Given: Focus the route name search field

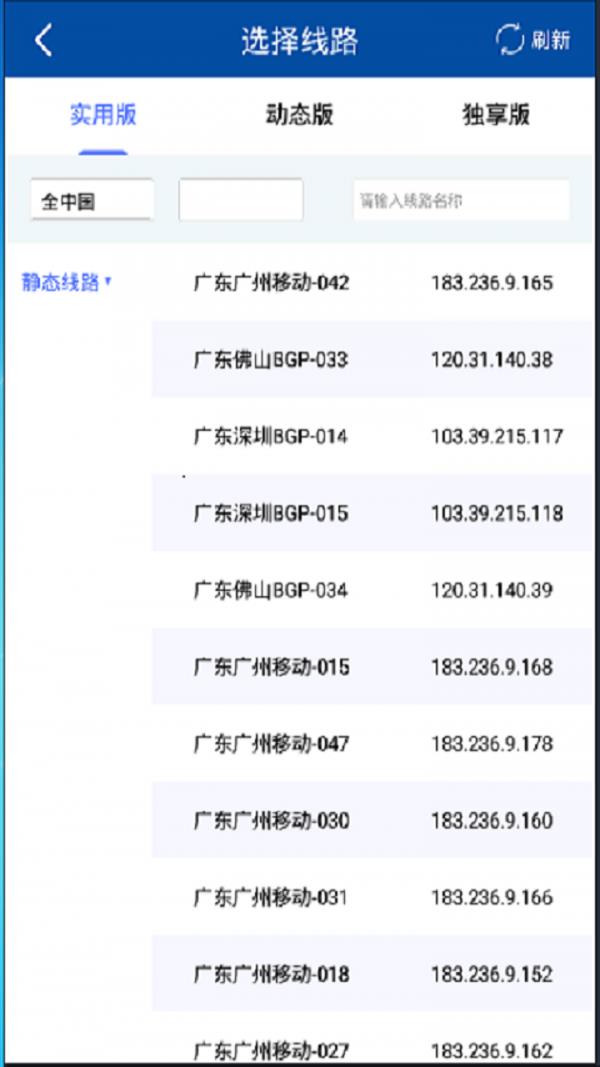Looking at the screenshot, I should coord(461,200).
